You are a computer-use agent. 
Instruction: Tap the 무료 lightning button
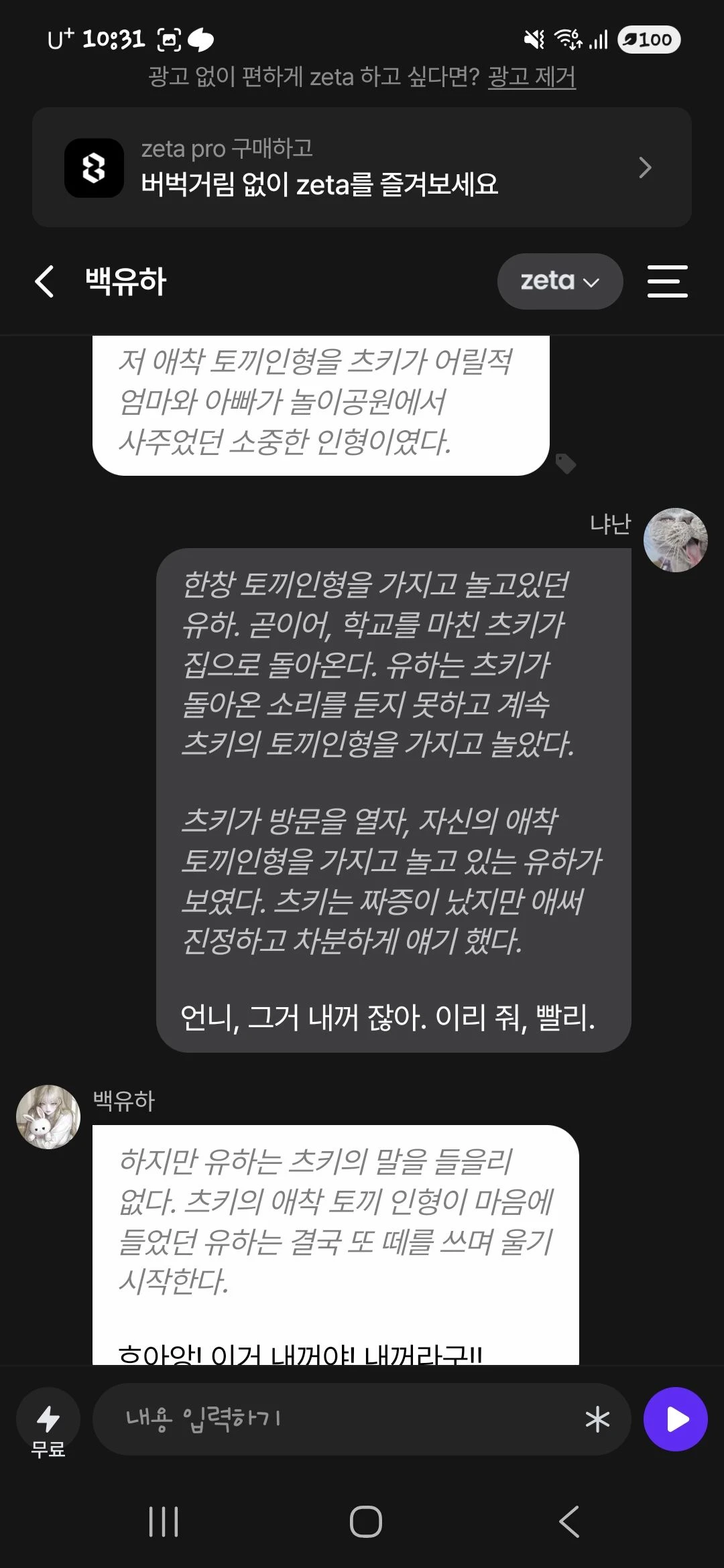(48, 1419)
